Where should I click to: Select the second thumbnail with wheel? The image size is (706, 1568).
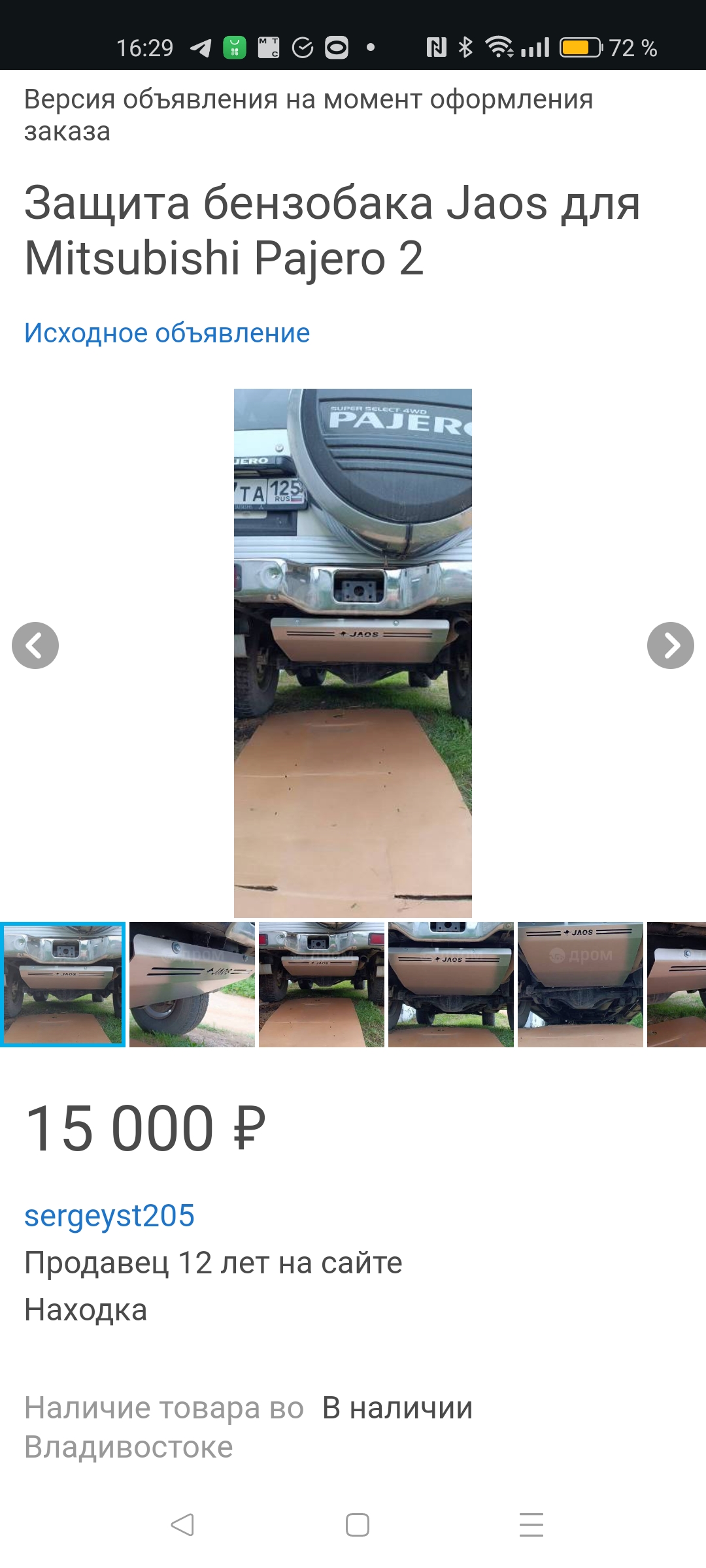(192, 985)
